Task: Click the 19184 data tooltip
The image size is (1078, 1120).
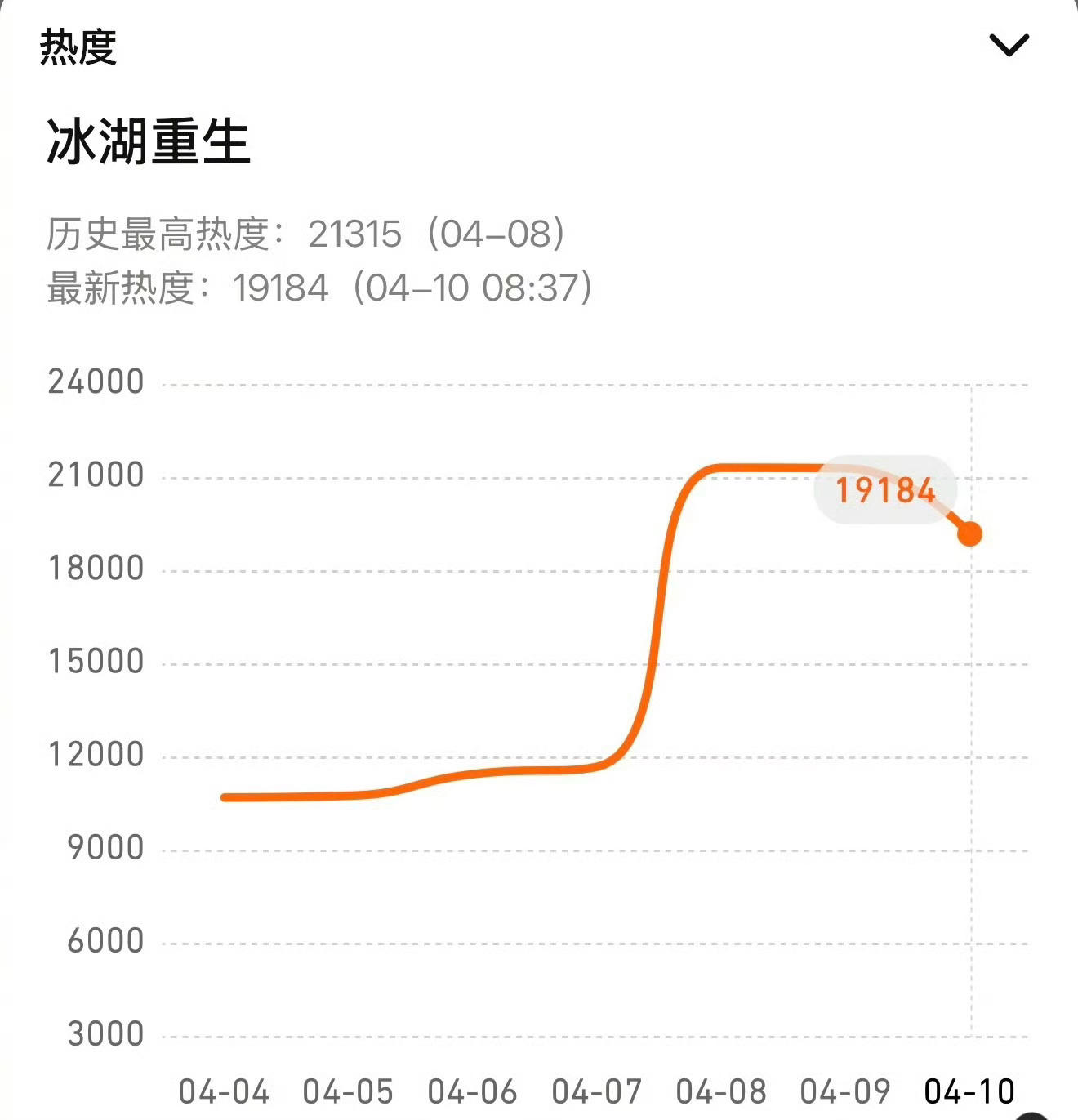Action: pyautogui.click(x=886, y=489)
